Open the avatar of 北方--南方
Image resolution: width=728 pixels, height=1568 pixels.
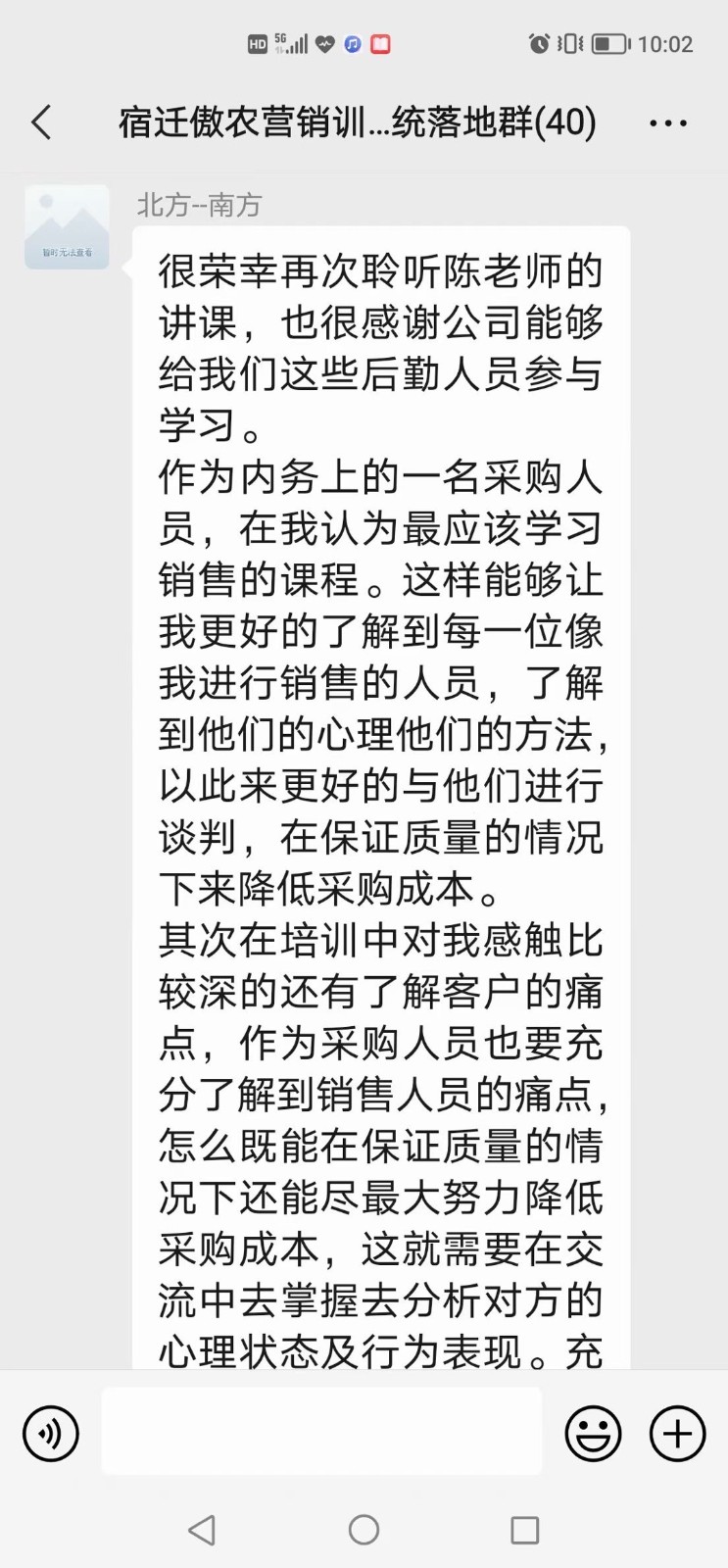coord(67,227)
